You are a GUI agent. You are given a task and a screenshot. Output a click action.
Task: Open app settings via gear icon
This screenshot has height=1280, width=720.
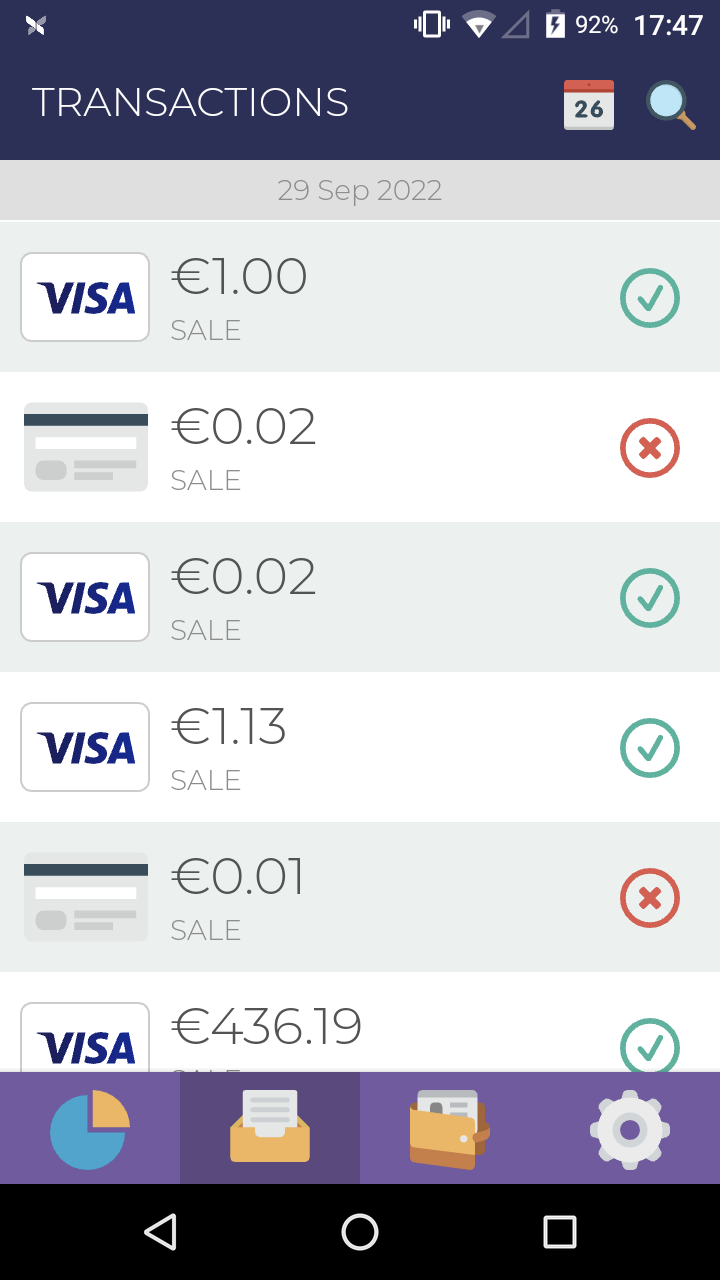tap(629, 1127)
